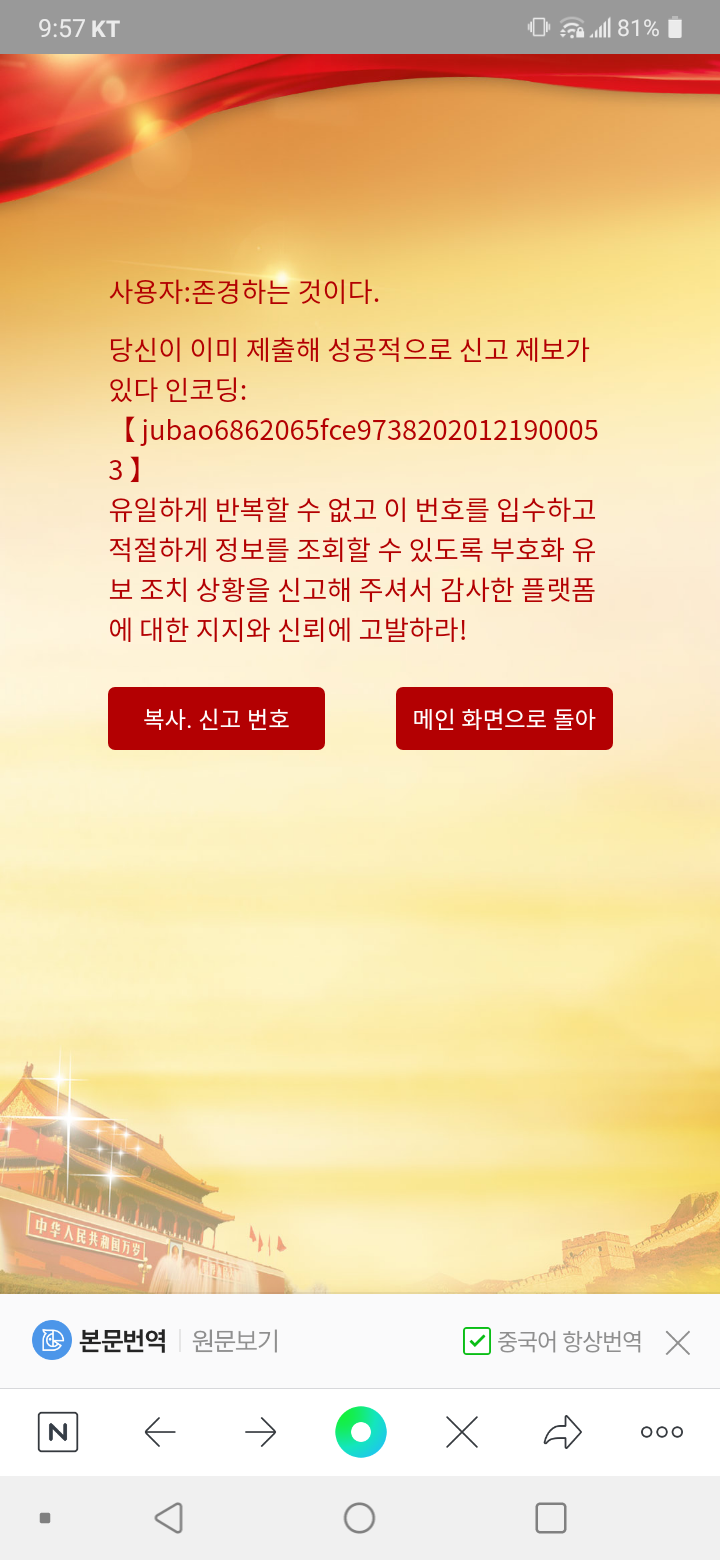Switch to 원문보기 original text
This screenshot has width=720, height=1560.
pyautogui.click(x=235, y=1341)
